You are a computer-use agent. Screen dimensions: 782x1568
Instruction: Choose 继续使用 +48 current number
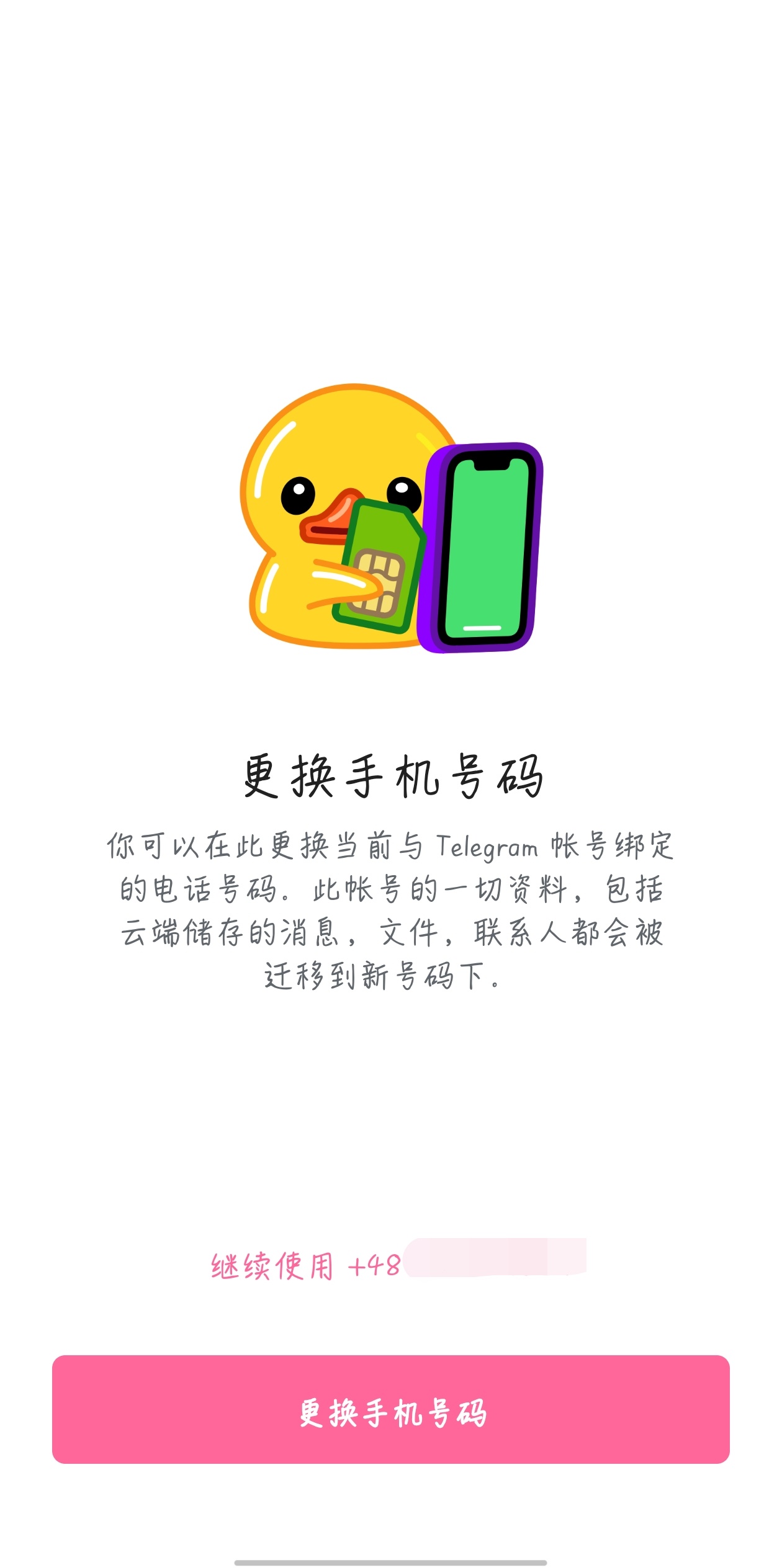click(x=397, y=1265)
